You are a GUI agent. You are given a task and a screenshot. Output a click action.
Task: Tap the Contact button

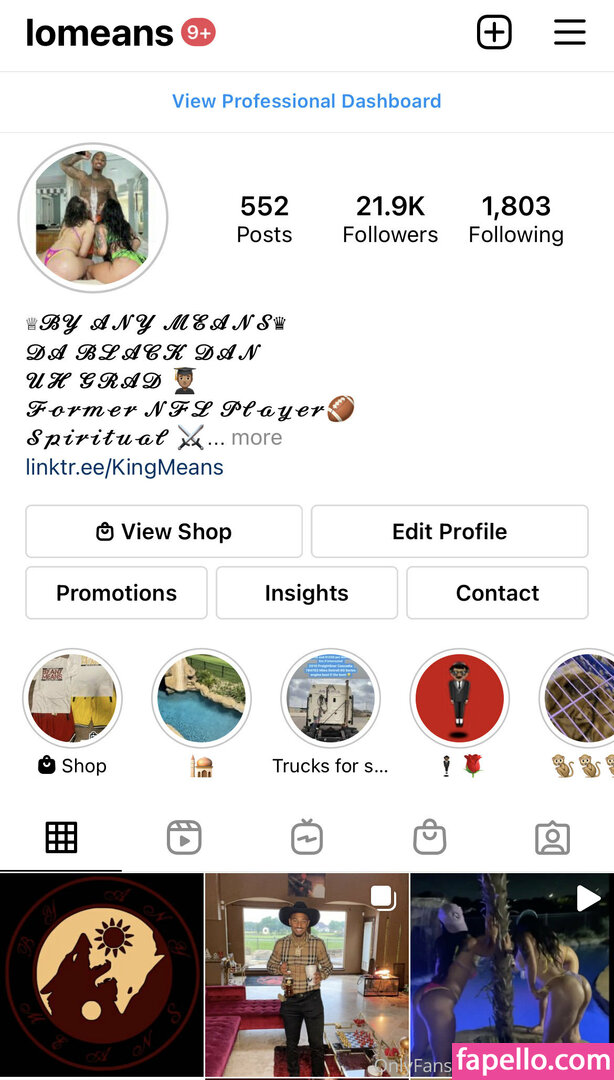tap(497, 593)
